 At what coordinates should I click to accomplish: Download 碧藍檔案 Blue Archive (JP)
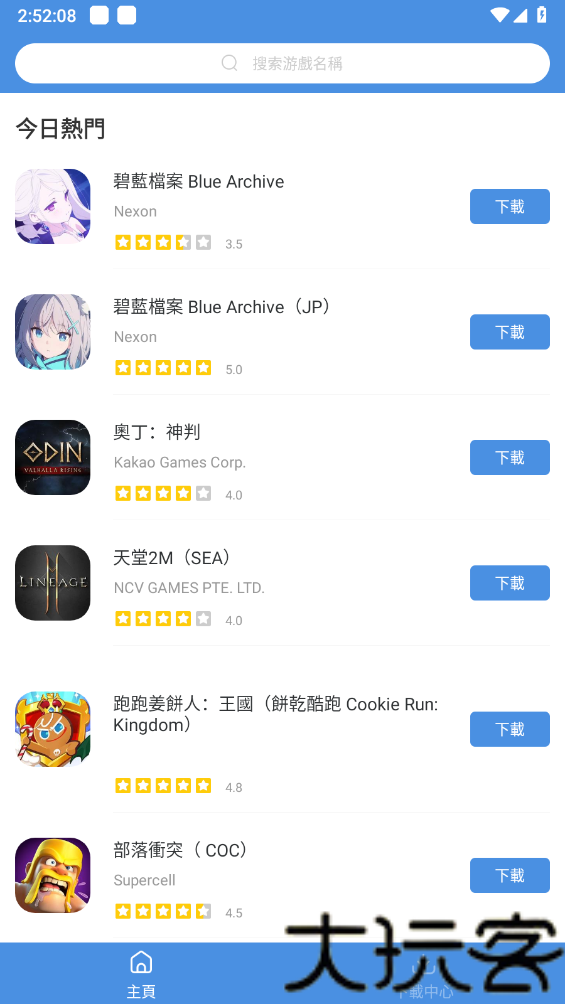[509, 332]
